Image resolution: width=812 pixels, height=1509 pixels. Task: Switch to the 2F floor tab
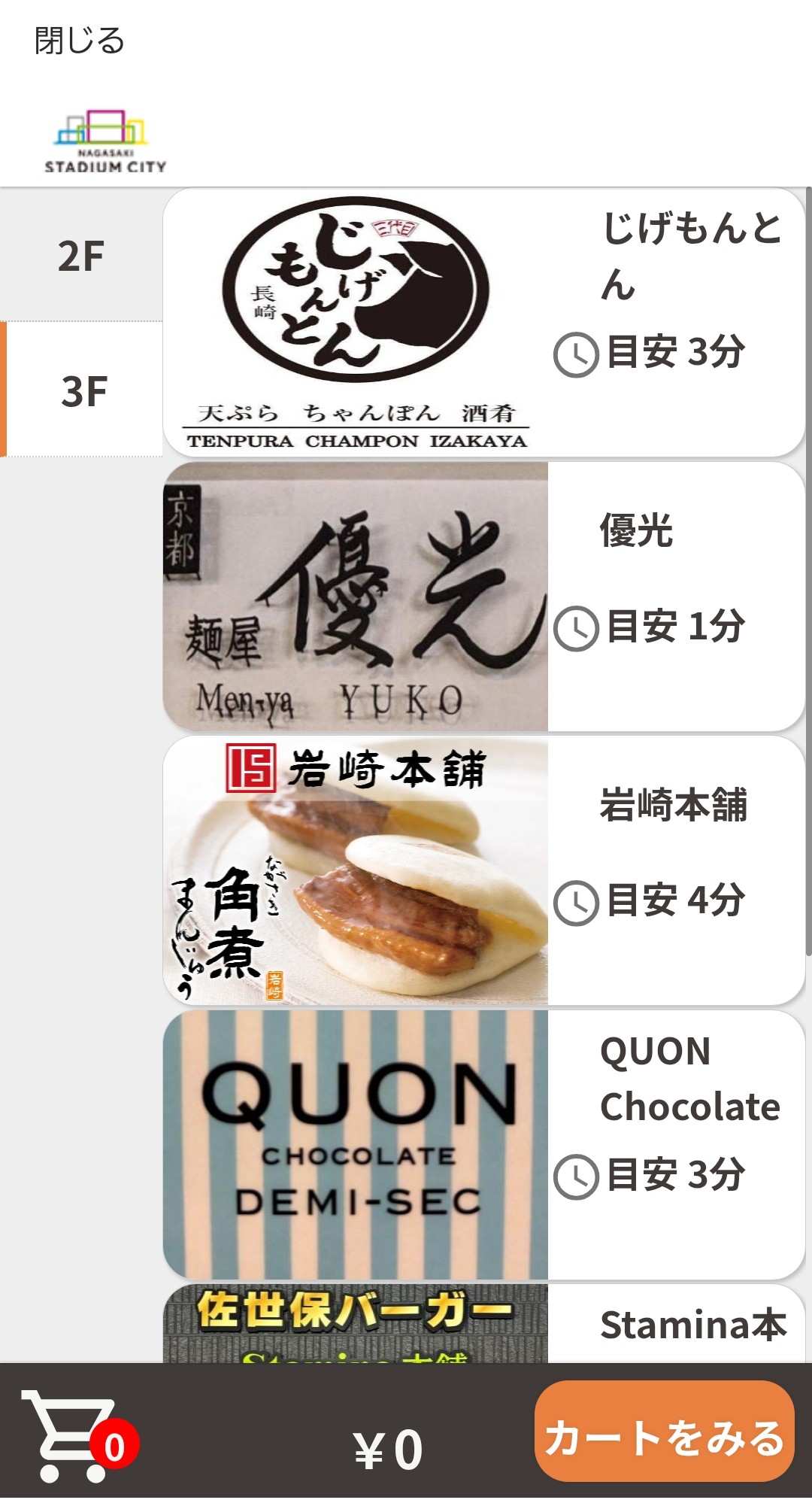81,255
